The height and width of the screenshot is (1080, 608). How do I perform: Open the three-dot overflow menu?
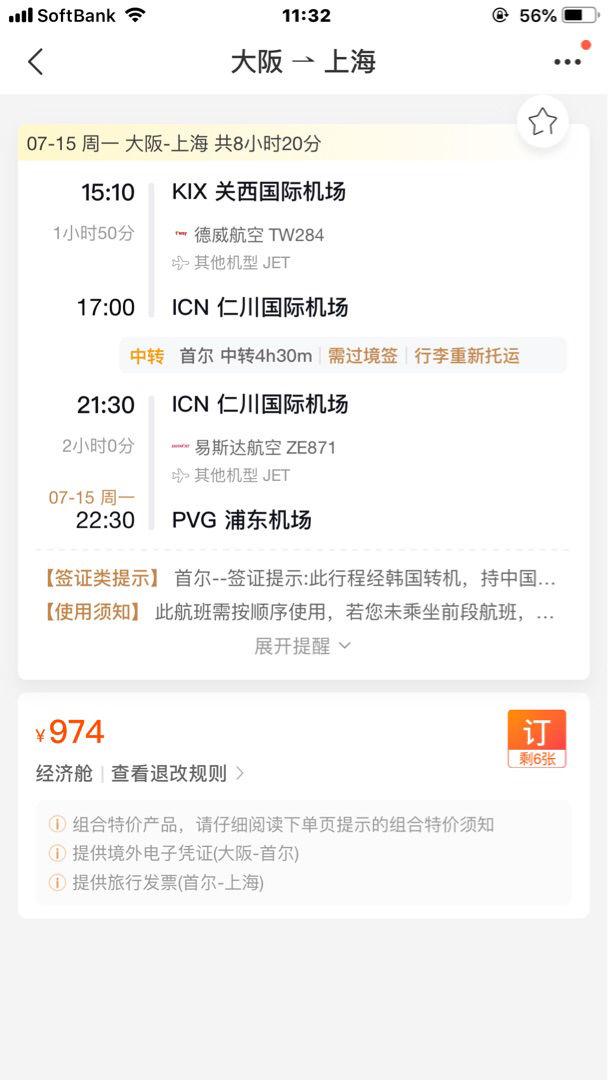click(x=567, y=62)
